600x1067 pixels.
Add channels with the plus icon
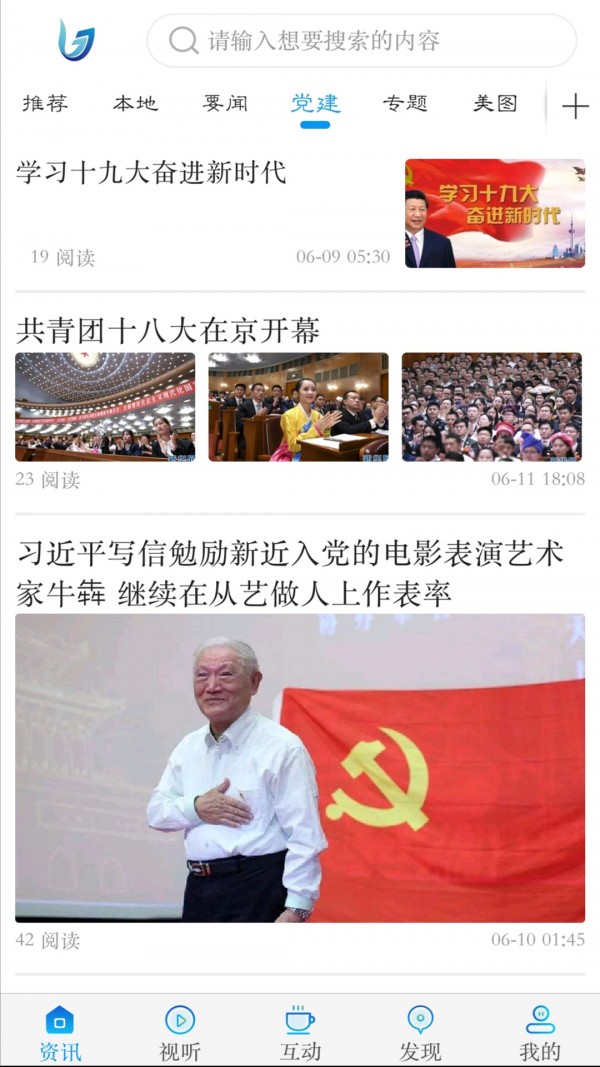click(575, 106)
